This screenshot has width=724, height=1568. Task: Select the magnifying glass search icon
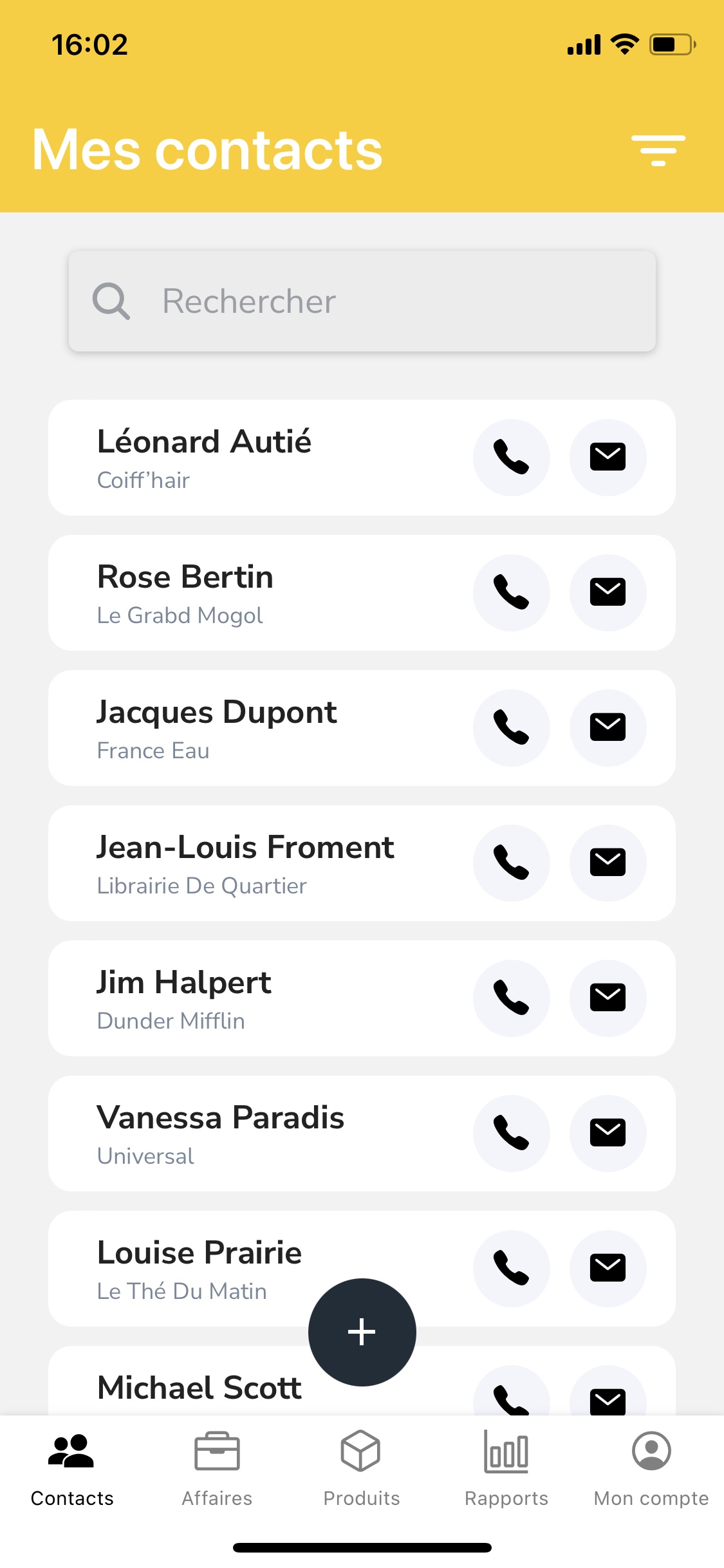coord(111,300)
